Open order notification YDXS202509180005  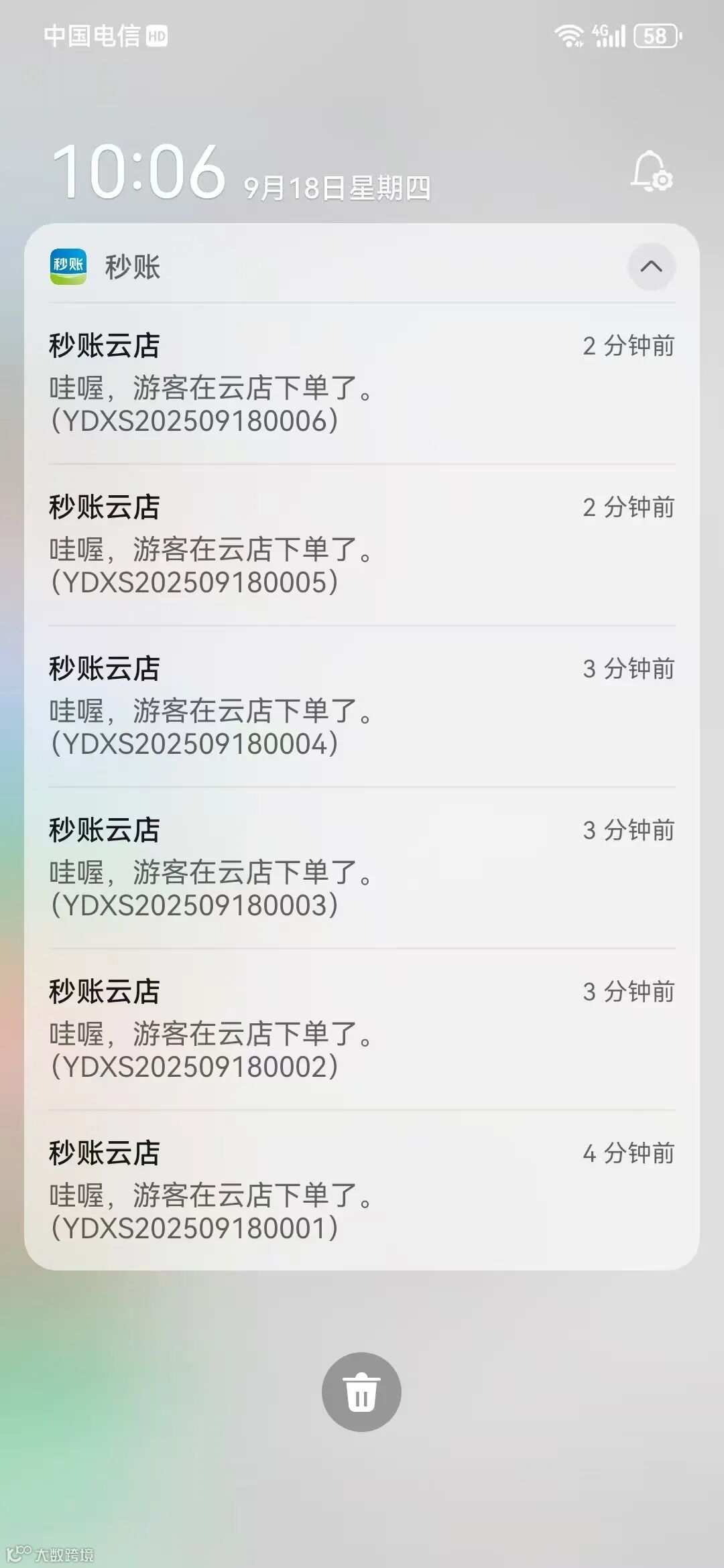[x=362, y=545]
